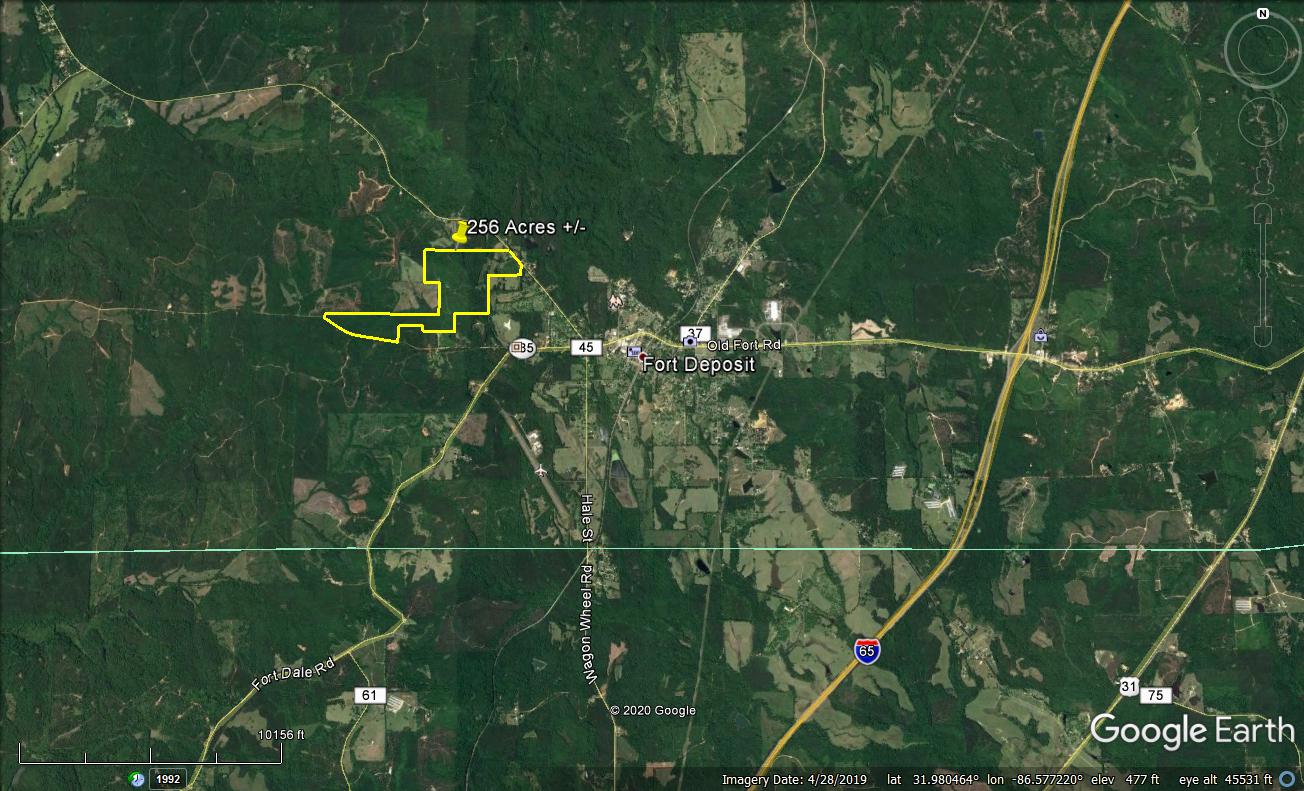Tap the look-around joystick ring
Image resolution: width=1304 pixels, height=791 pixels.
click(1262, 50)
